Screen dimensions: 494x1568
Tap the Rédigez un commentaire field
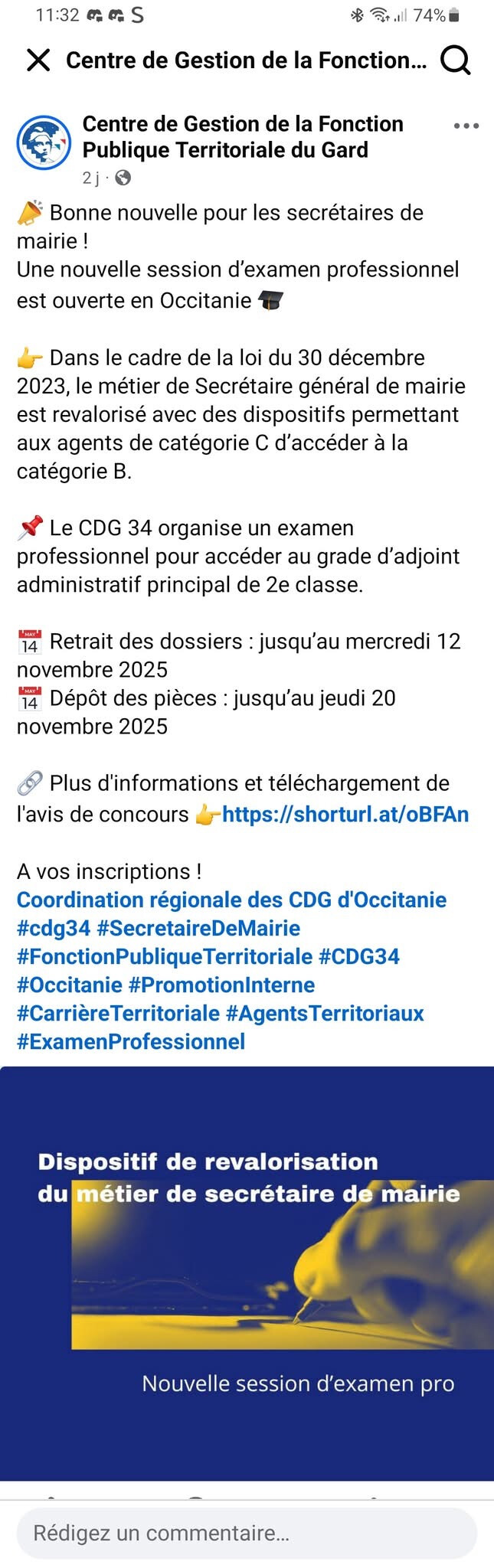(x=247, y=1533)
